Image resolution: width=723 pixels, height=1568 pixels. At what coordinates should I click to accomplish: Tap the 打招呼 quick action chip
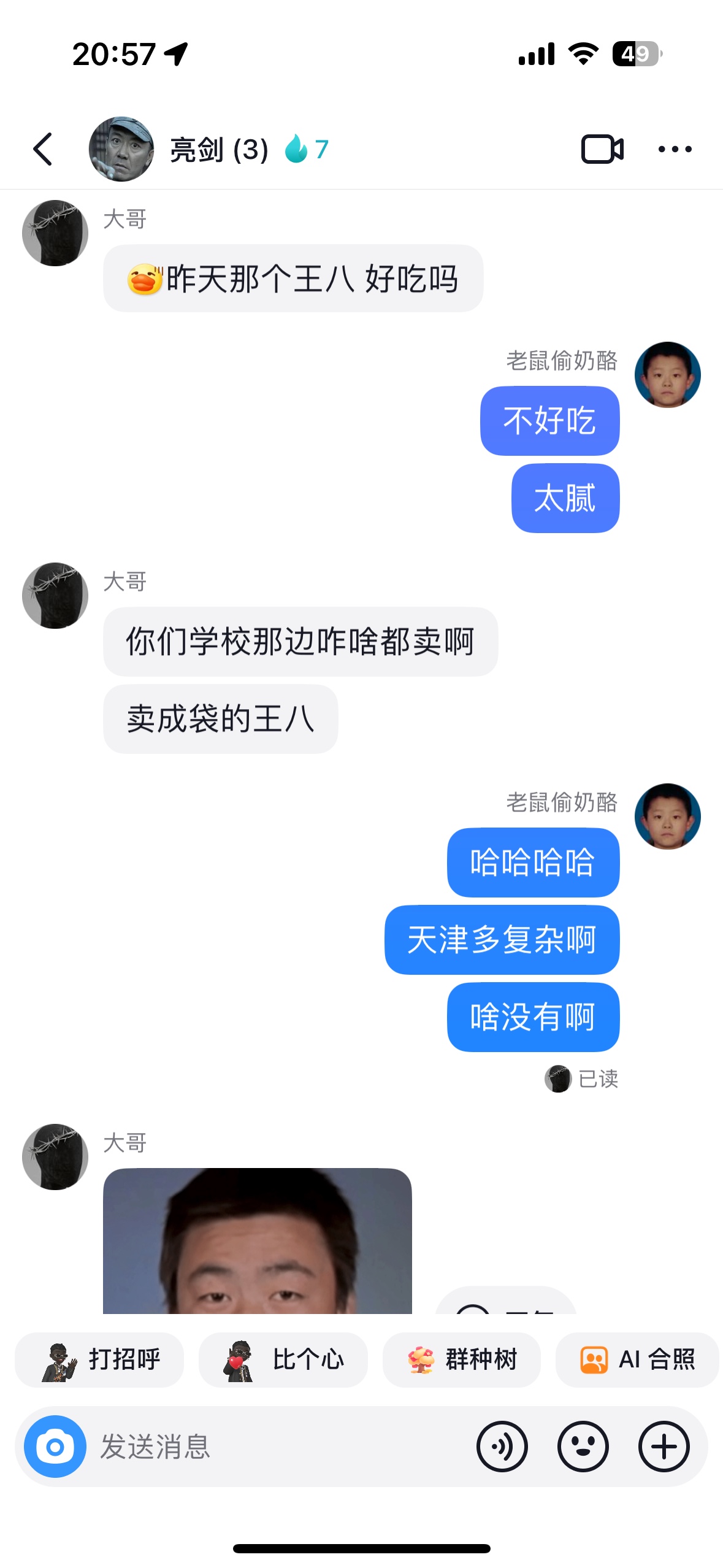pyautogui.click(x=99, y=1359)
